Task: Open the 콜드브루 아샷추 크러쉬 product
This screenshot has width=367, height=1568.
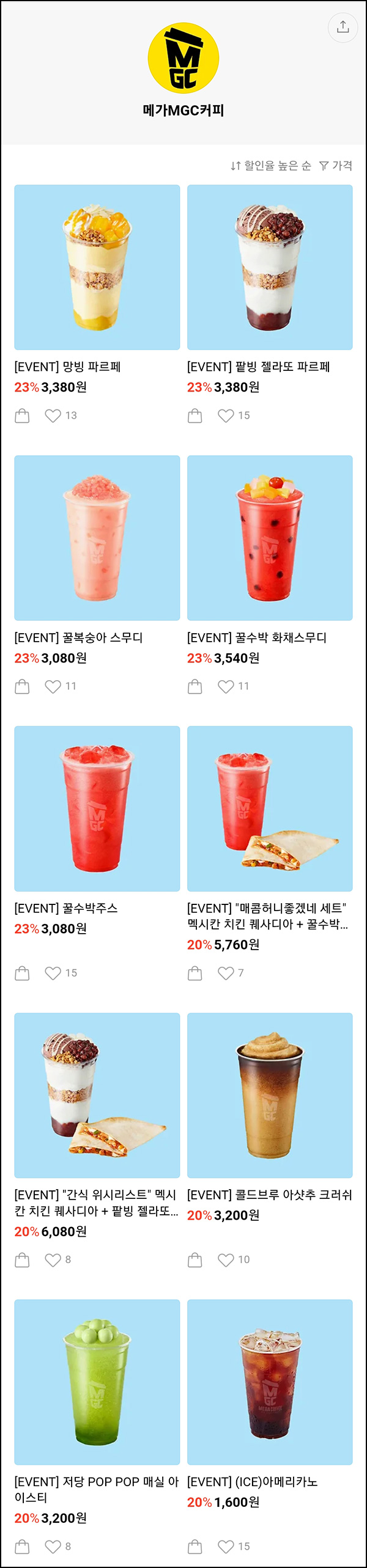Action: point(270,1096)
